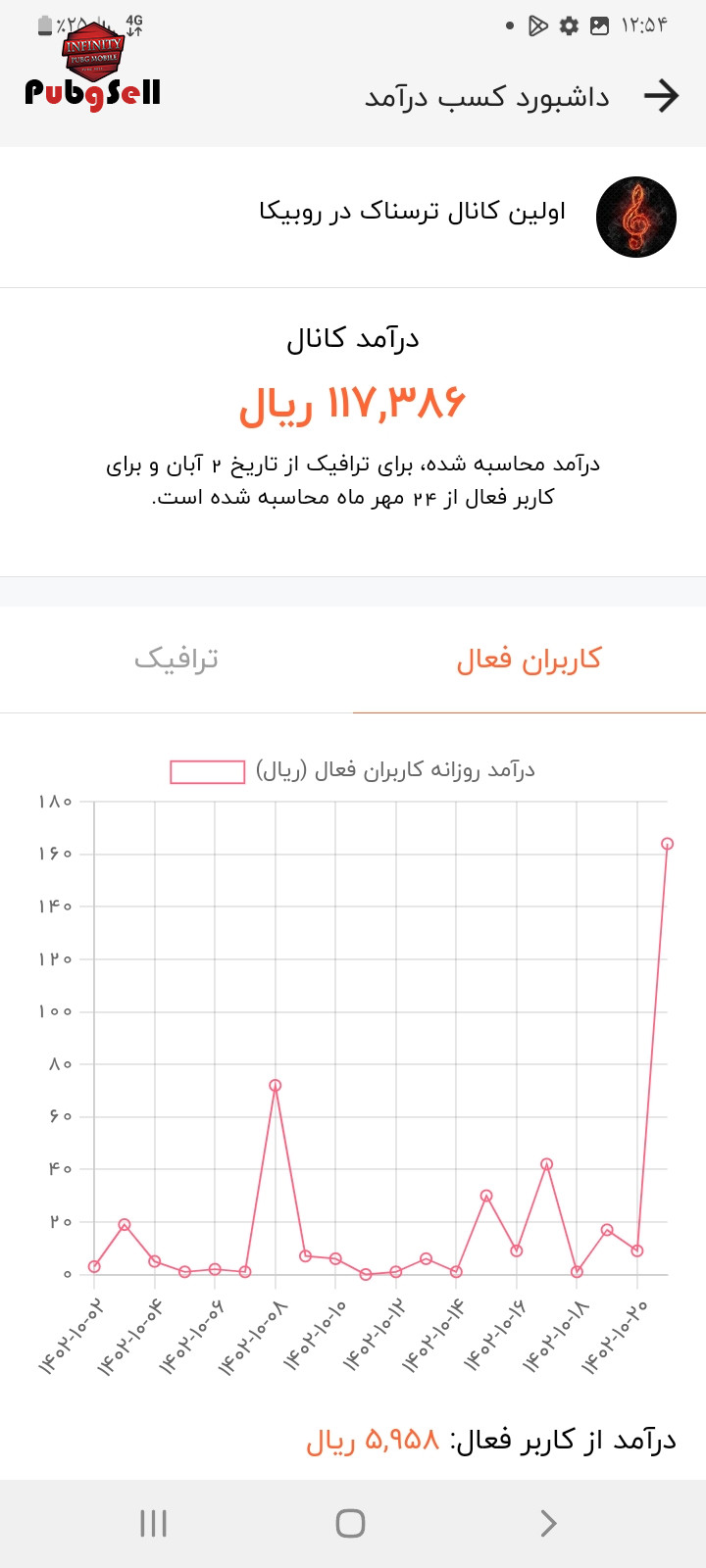Switch to the ترافیک tab
The width and height of the screenshot is (706, 1568).
coord(176,659)
